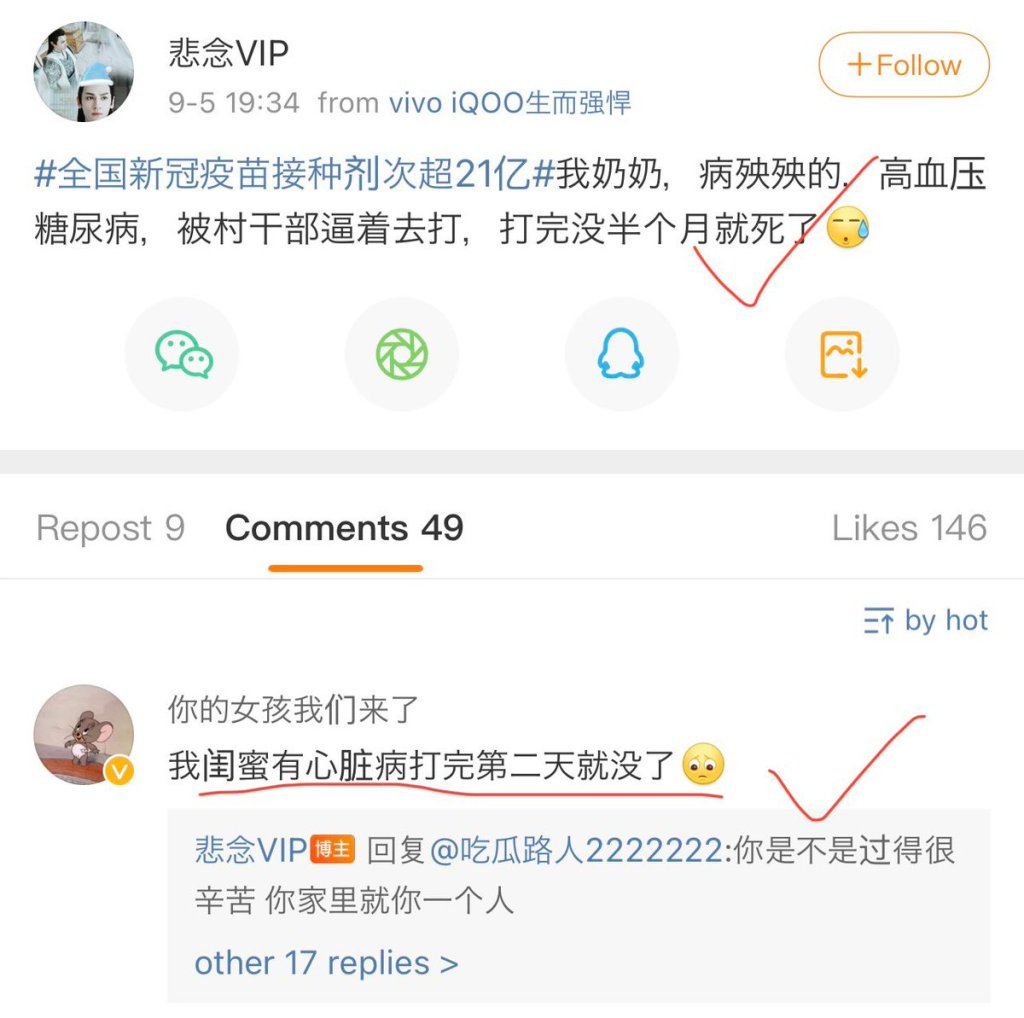The image size is (1024, 1018).
Task: View the Likes tab
Action: point(908,528)
